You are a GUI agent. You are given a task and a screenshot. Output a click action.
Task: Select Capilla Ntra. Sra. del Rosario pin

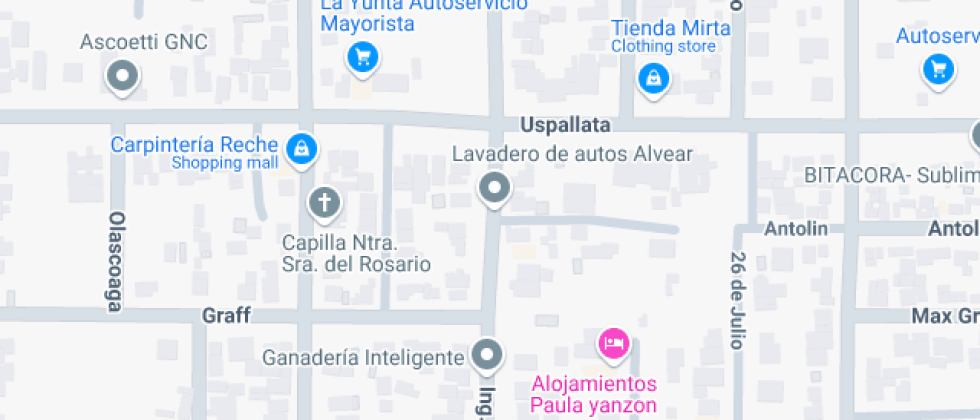tap(324, 203)
